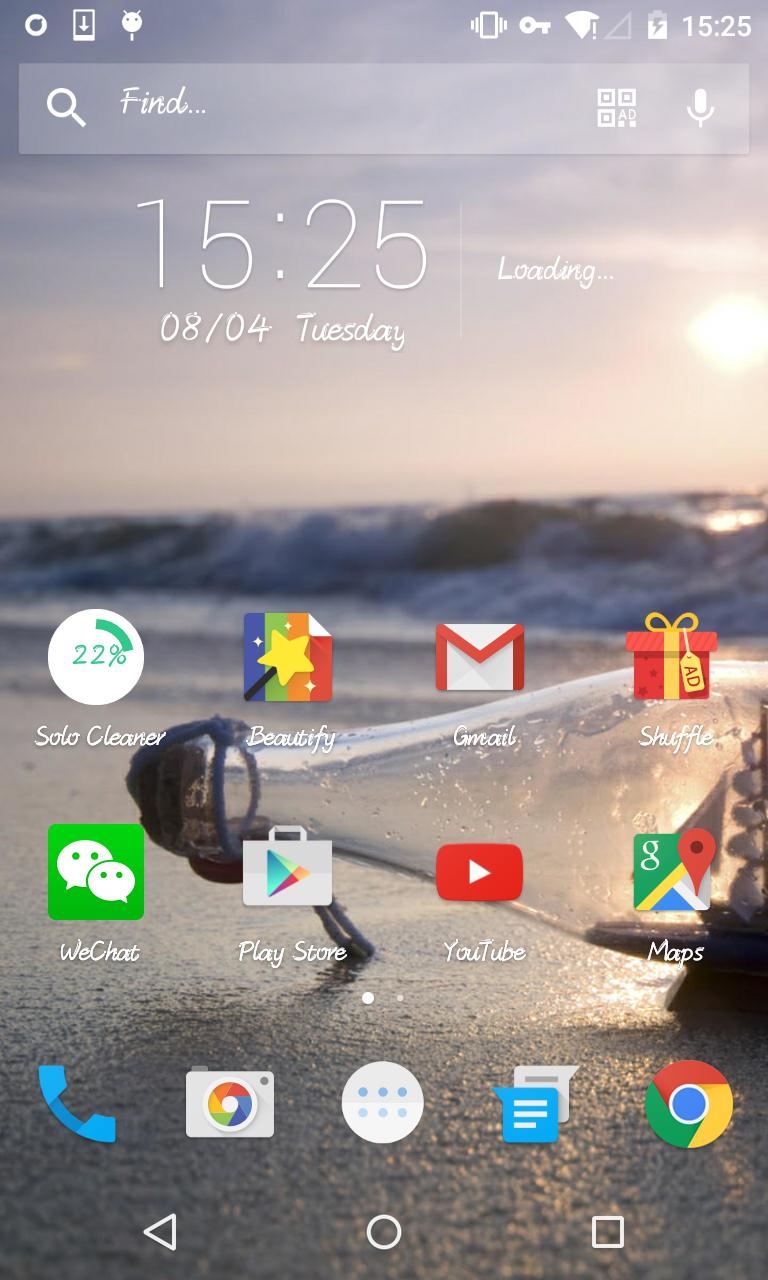
Task: Open Solo Cleaner app
Action: pos(96,658)
